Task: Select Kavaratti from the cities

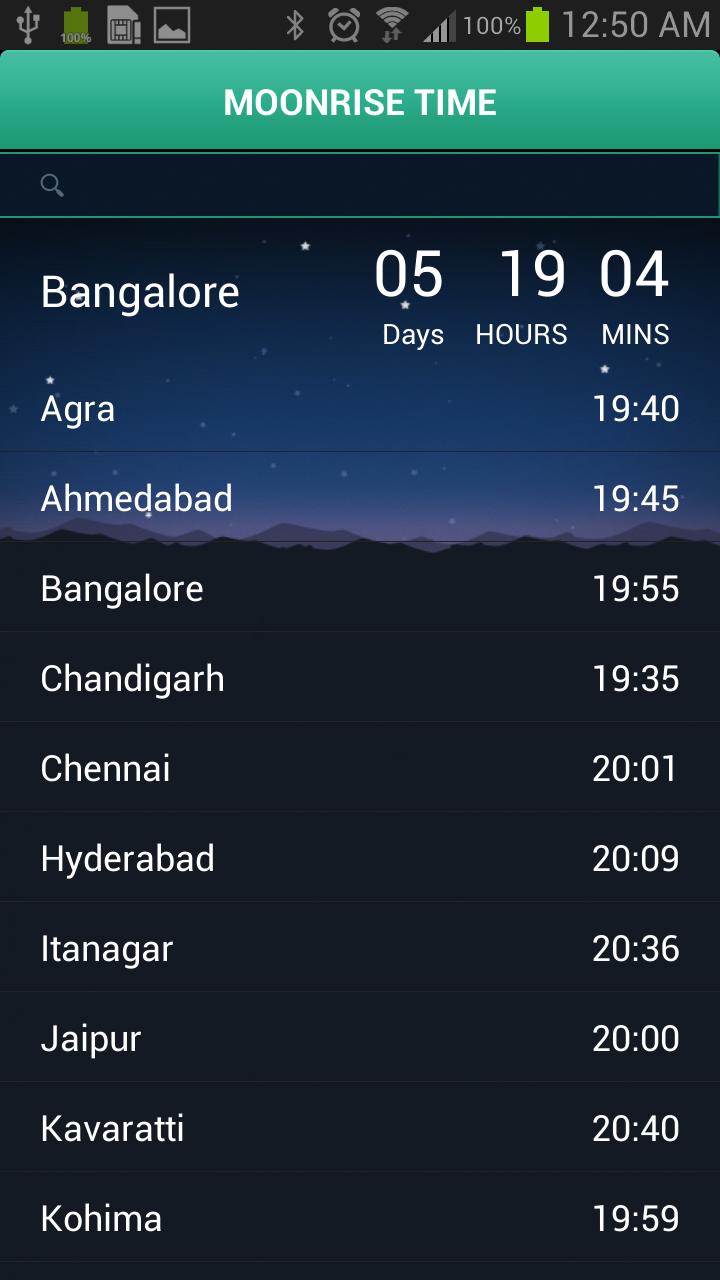Action: click(x=360, y=1128)
